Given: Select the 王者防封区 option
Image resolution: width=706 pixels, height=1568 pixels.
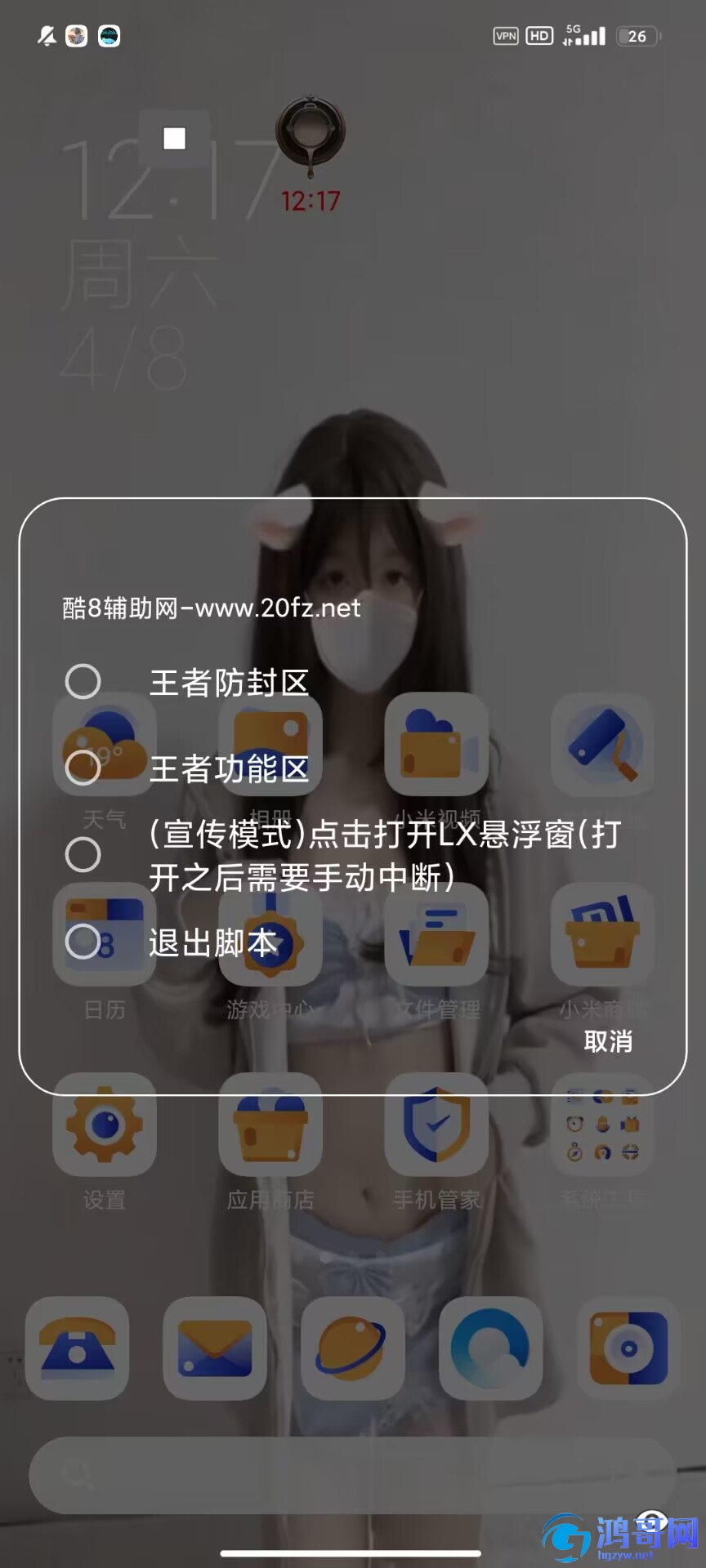Looking at the screenshot, I should click(83, 682).
